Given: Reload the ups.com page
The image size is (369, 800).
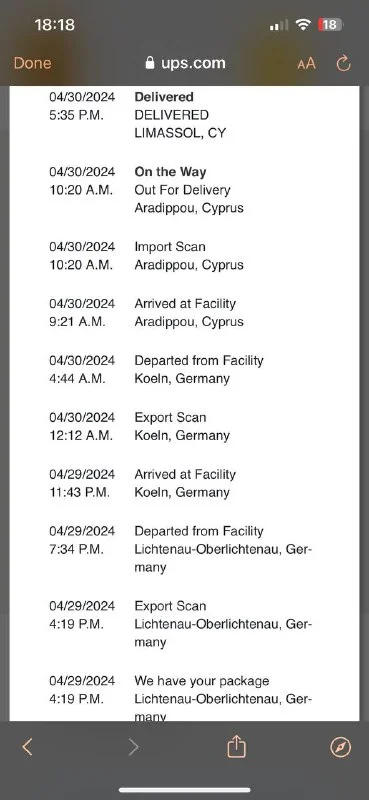Looking at the screenshot, I should click(343, 63).
